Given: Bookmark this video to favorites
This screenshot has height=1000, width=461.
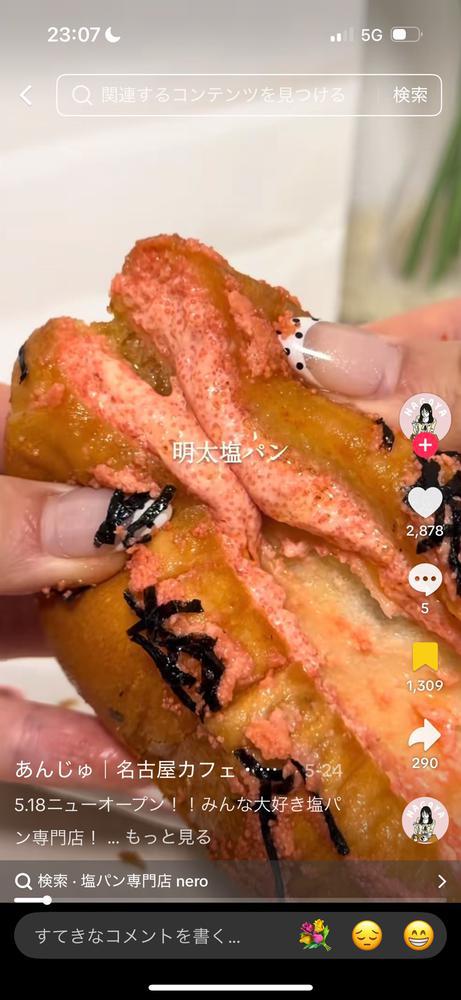Looking at the screenshot, I should (x=425, y=657).
